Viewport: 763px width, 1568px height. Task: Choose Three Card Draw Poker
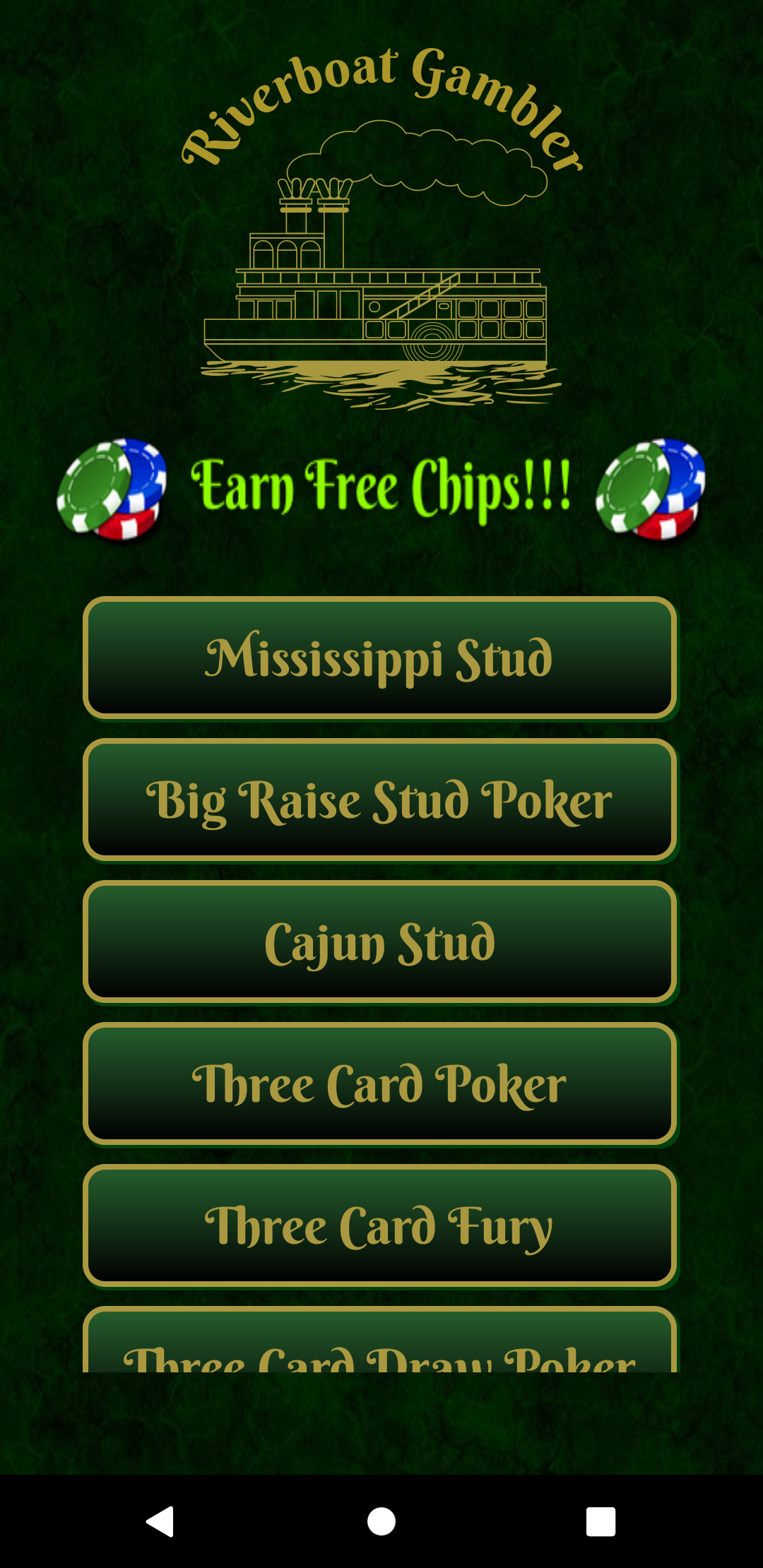click(380, 1346)
